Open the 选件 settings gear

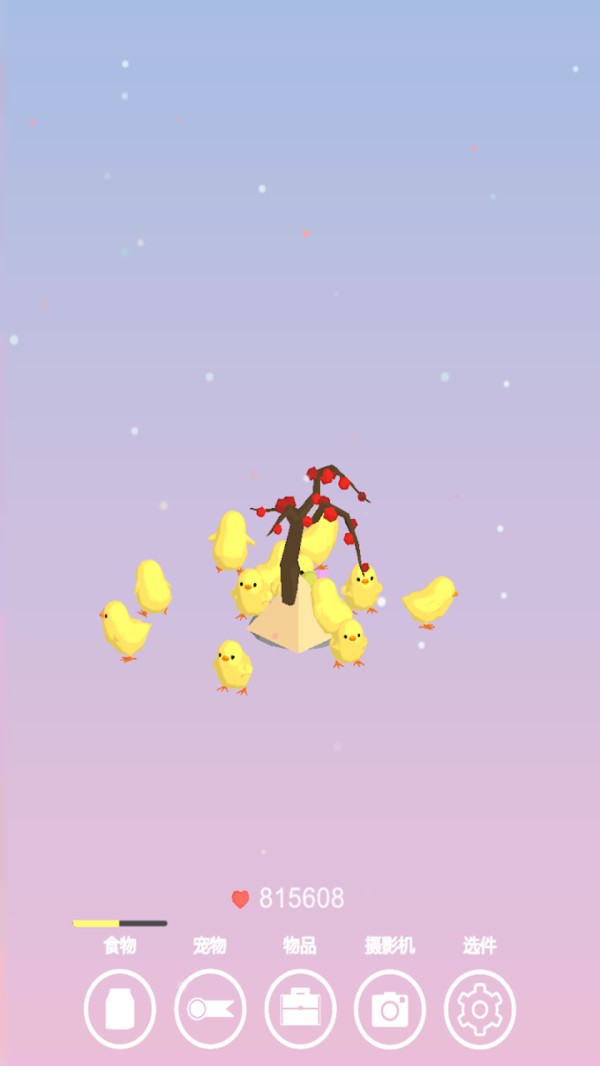pos(480,1008)
